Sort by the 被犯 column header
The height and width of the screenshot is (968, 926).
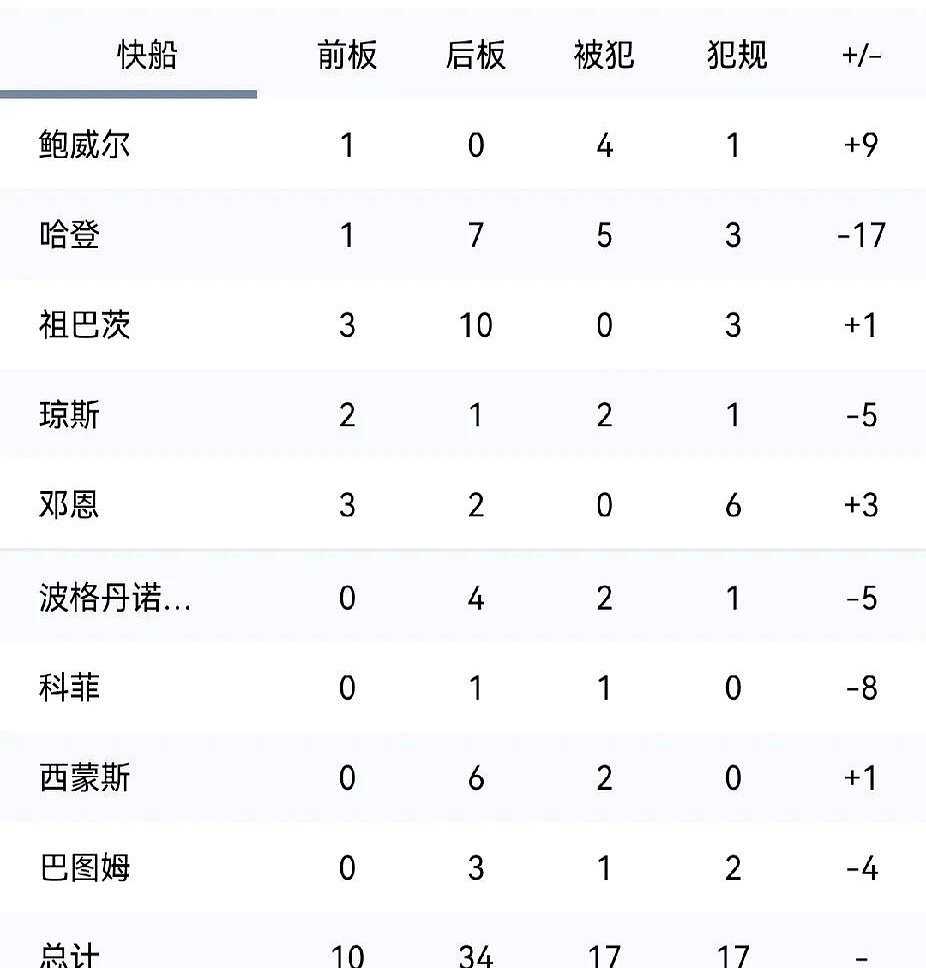click(604, 57)
